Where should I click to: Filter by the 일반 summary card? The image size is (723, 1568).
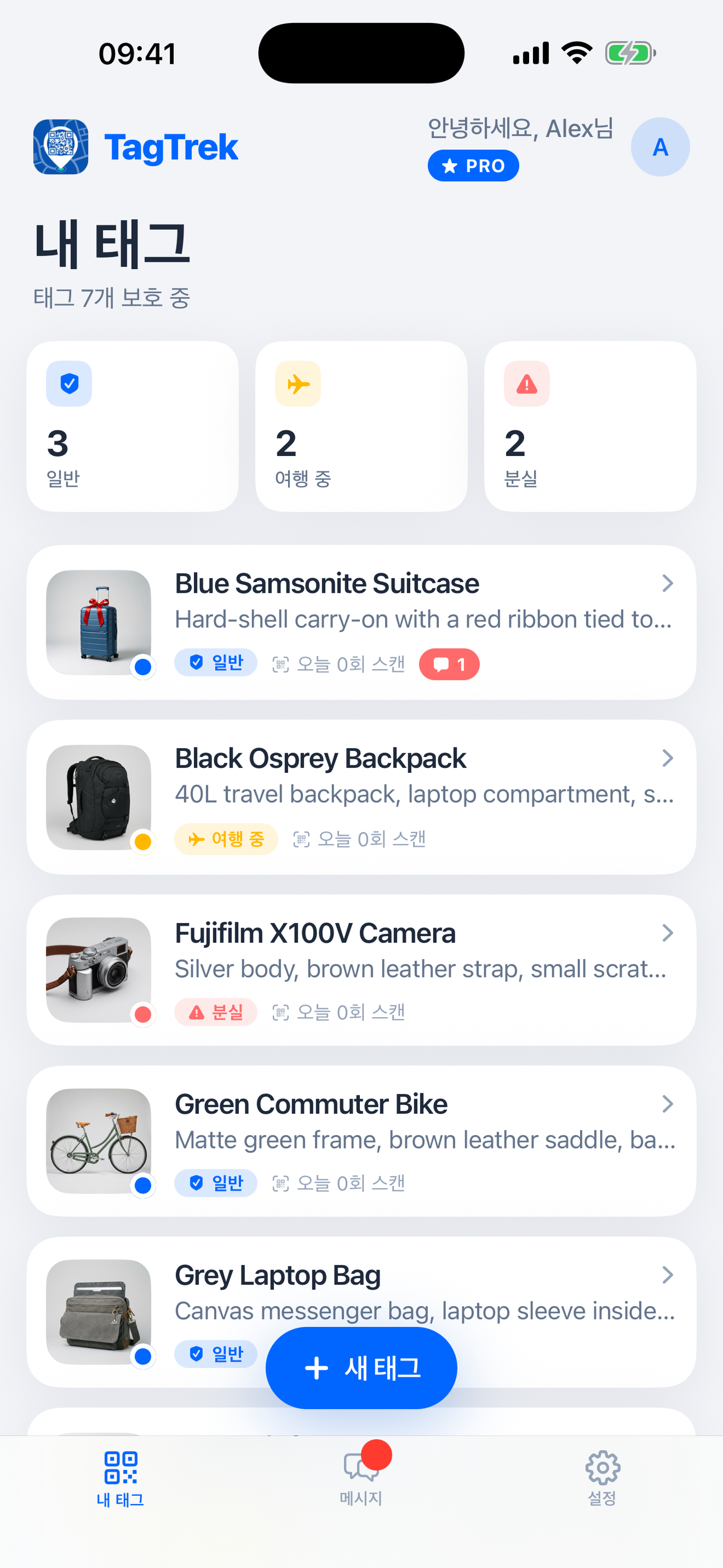click(133, 426)
